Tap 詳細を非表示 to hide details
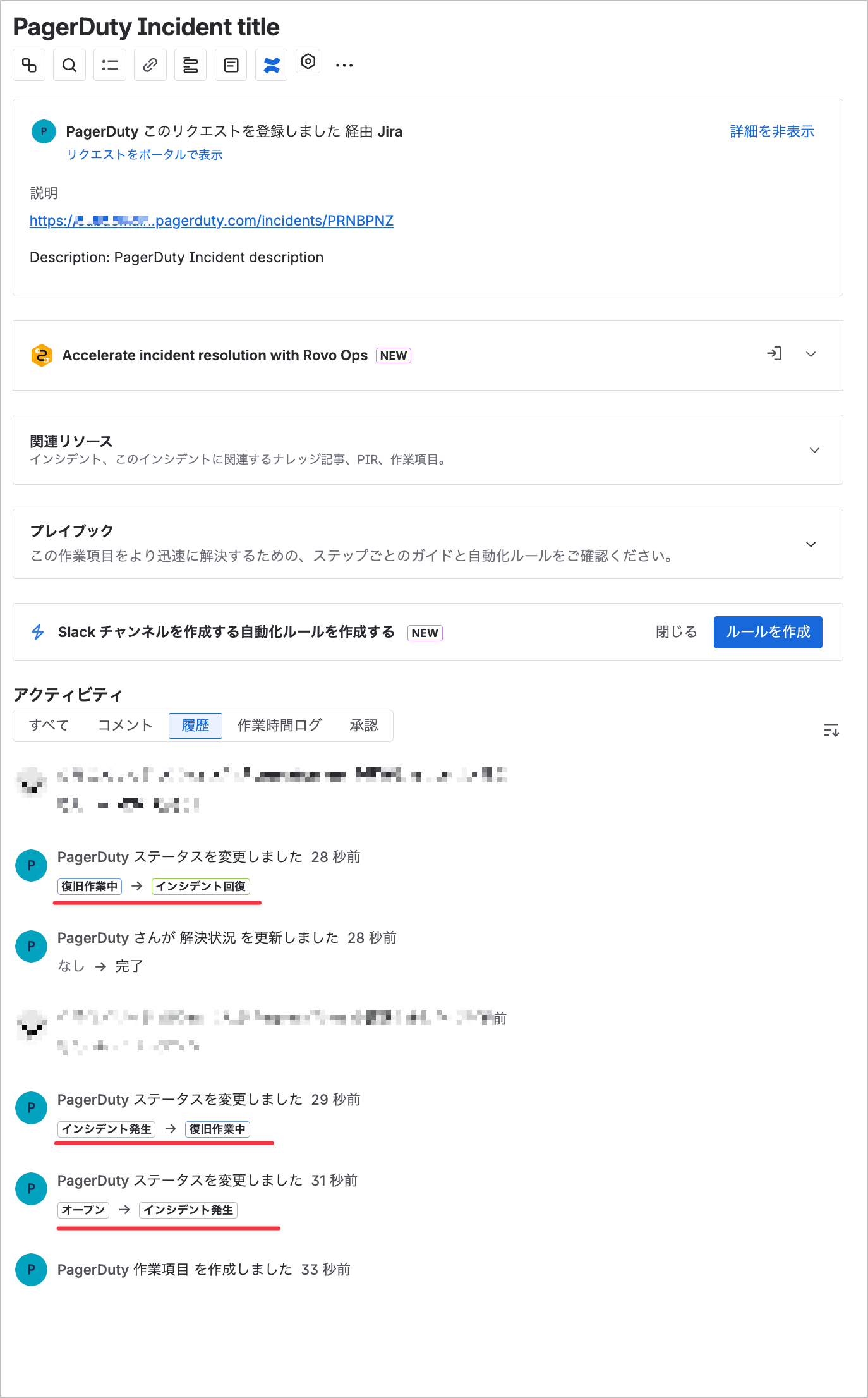 point(771,131)
